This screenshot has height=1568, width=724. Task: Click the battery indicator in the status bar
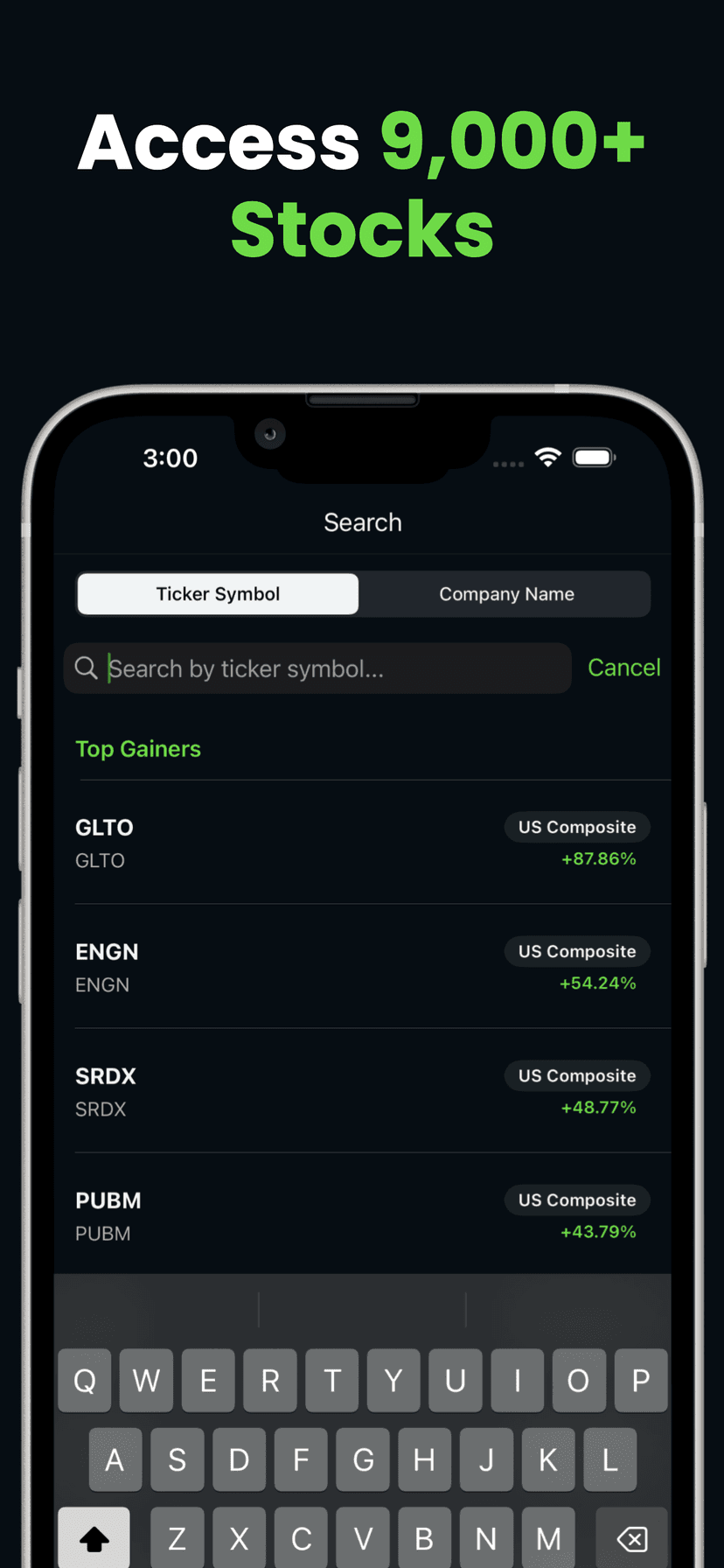click(594, 456)
